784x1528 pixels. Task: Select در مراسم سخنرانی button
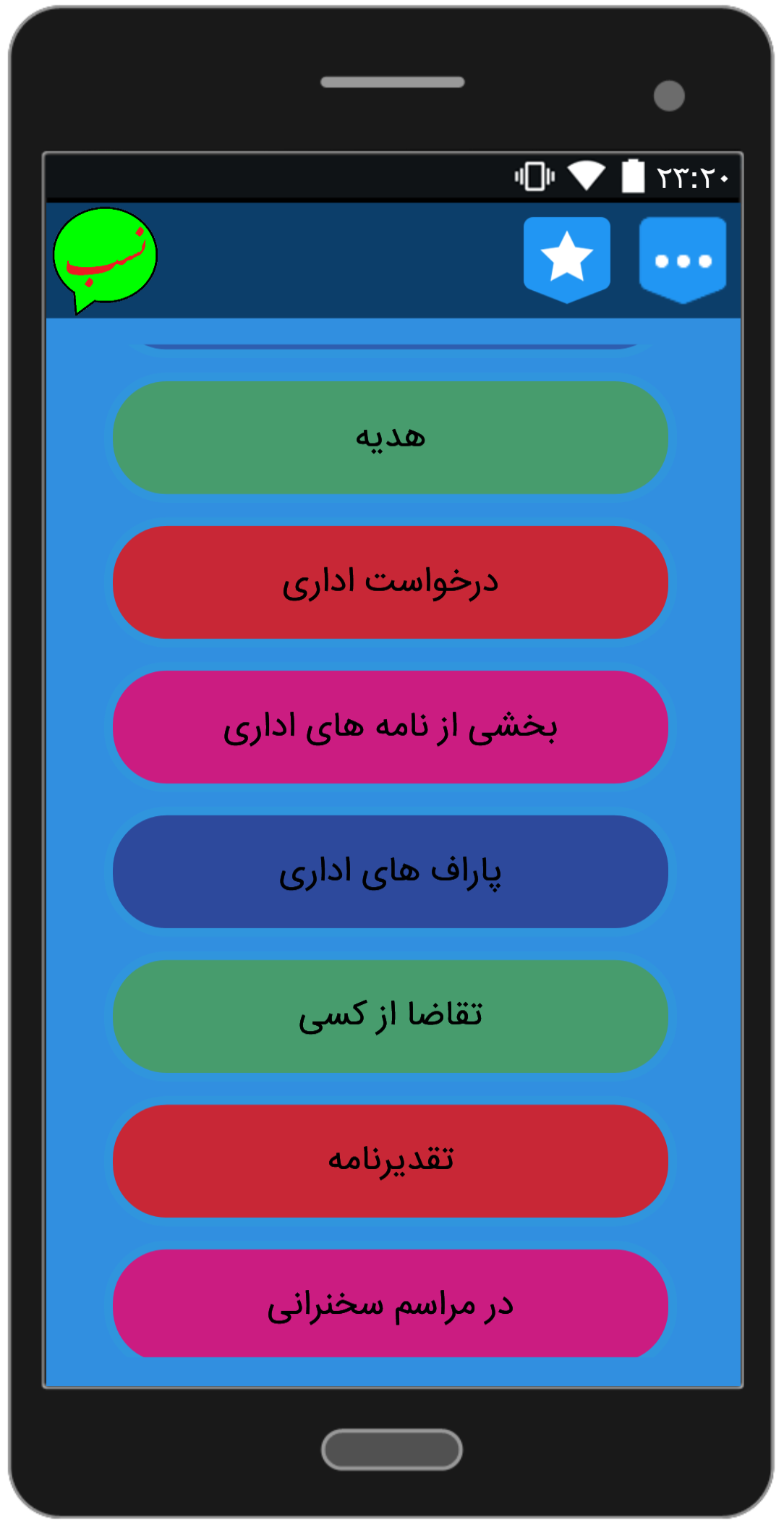[390, 1304]
